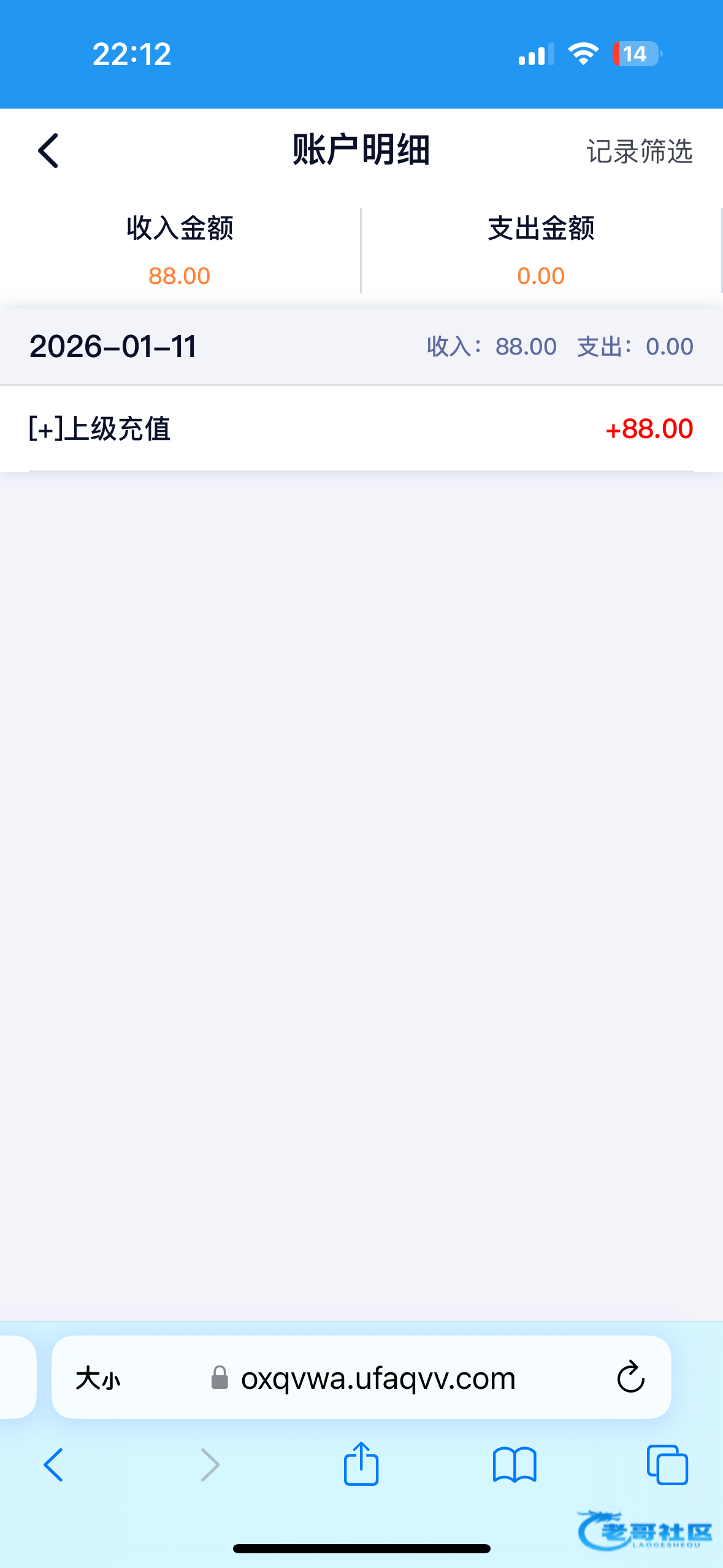This screenshot has height=1568, width=723.
Task: Reload the page with the refresh icon
Action: [x=630, y=1378]
